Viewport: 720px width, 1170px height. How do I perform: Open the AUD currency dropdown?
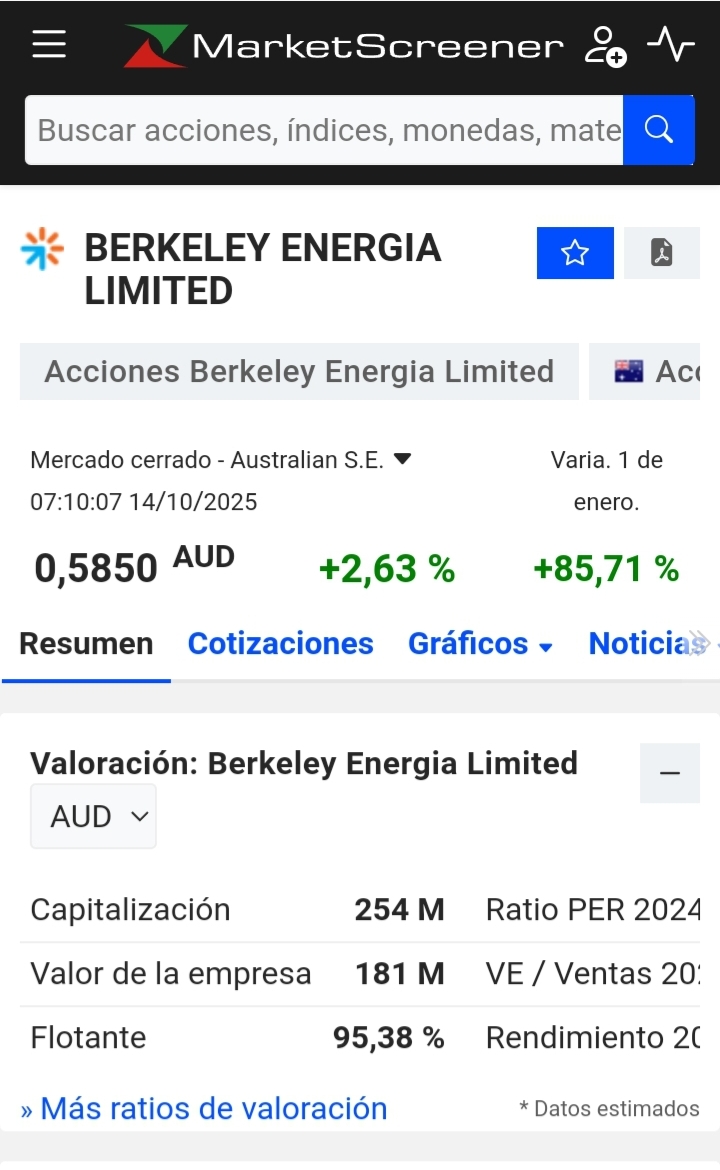[x=93, y=816]
